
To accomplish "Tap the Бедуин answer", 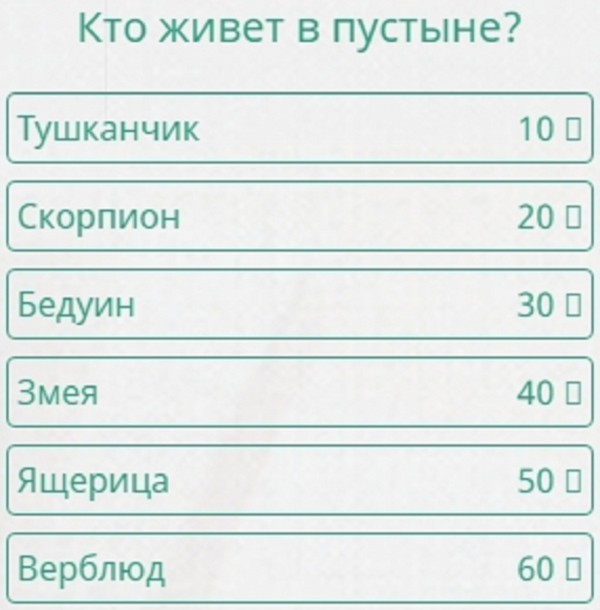I will point(300,304).
